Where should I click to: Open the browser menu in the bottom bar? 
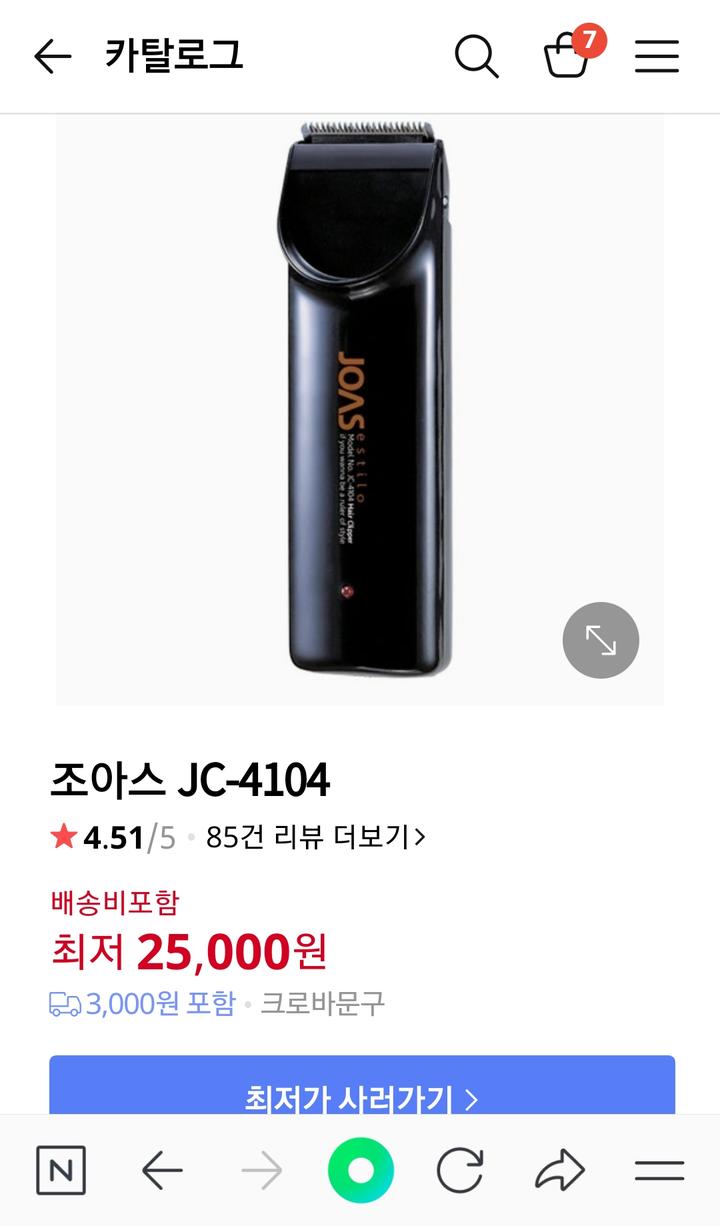coord(659,1171)
